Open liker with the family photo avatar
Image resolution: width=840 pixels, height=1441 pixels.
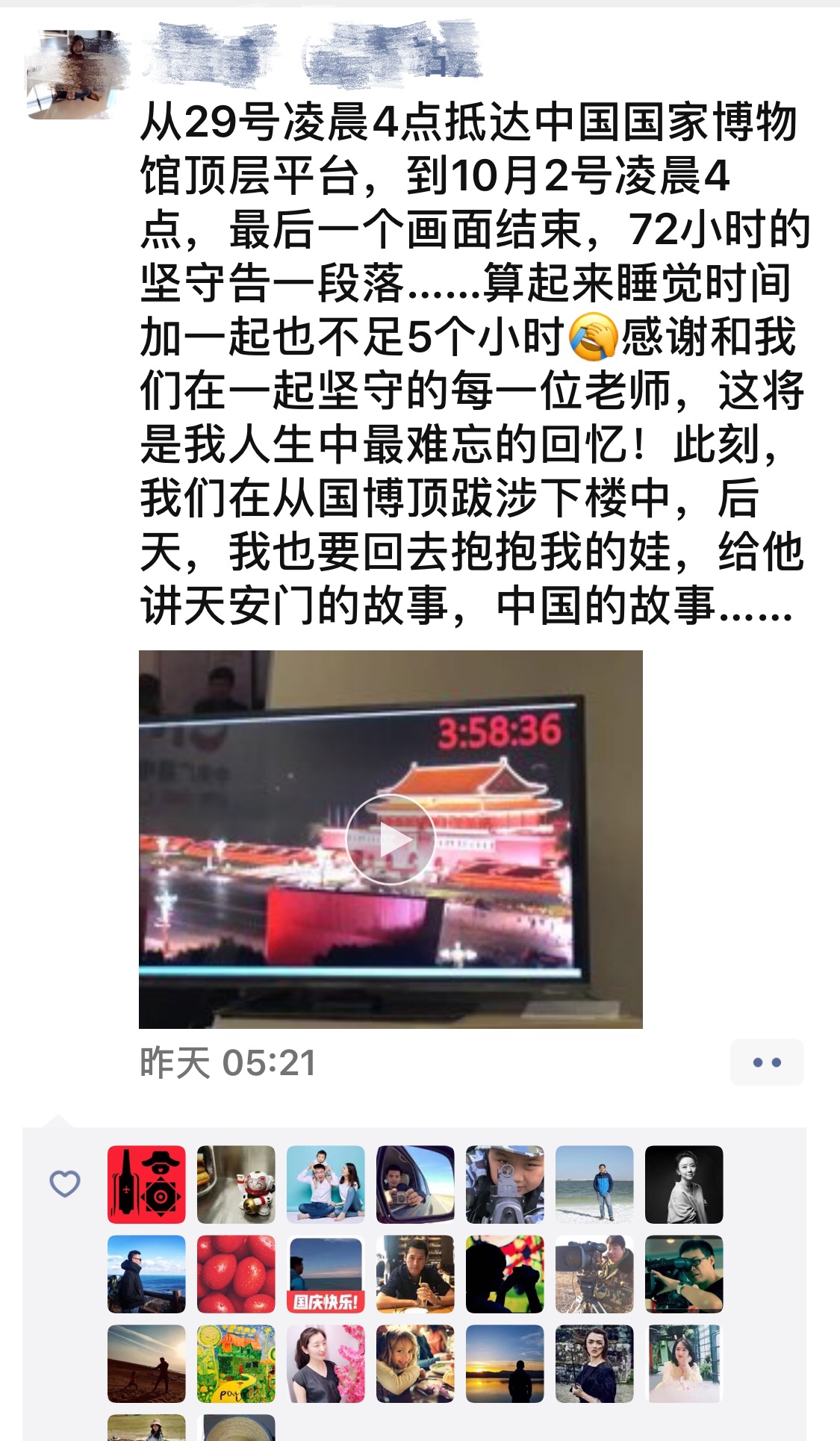(x=326, y=1184)
